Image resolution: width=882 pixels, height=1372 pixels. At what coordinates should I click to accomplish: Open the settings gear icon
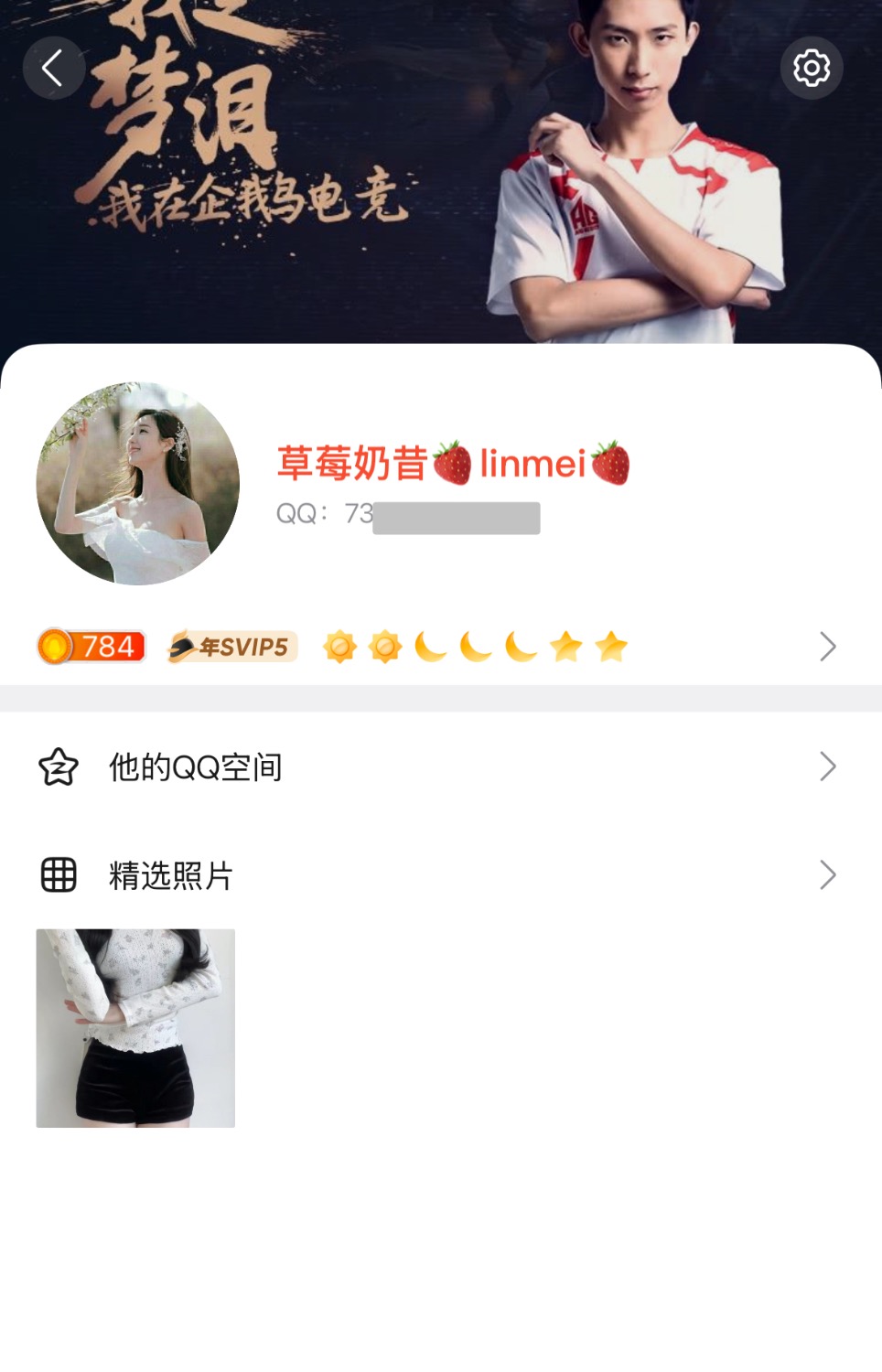click(x=811, y=69)
